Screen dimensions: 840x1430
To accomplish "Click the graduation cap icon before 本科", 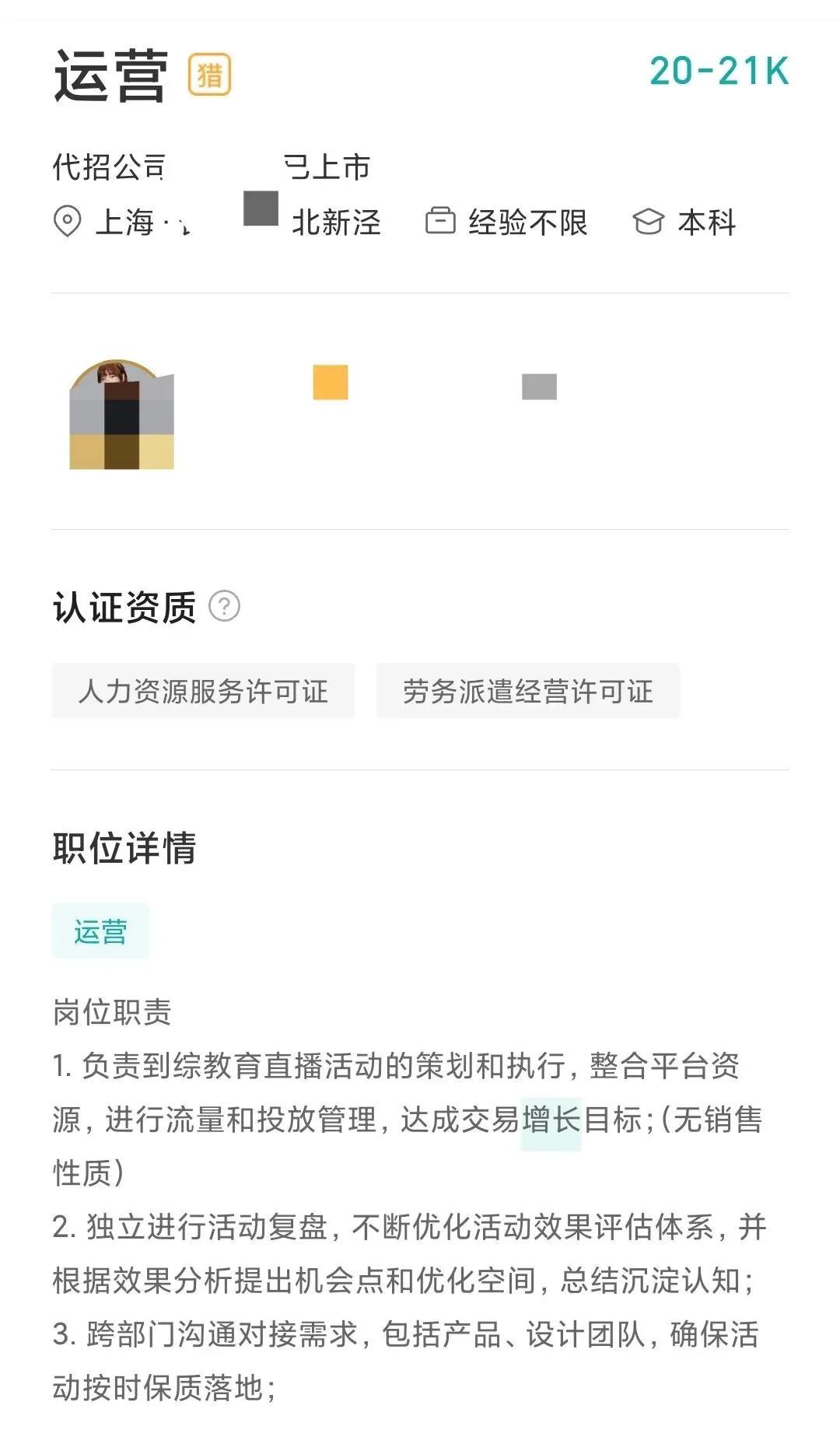I will click(649, 222).
